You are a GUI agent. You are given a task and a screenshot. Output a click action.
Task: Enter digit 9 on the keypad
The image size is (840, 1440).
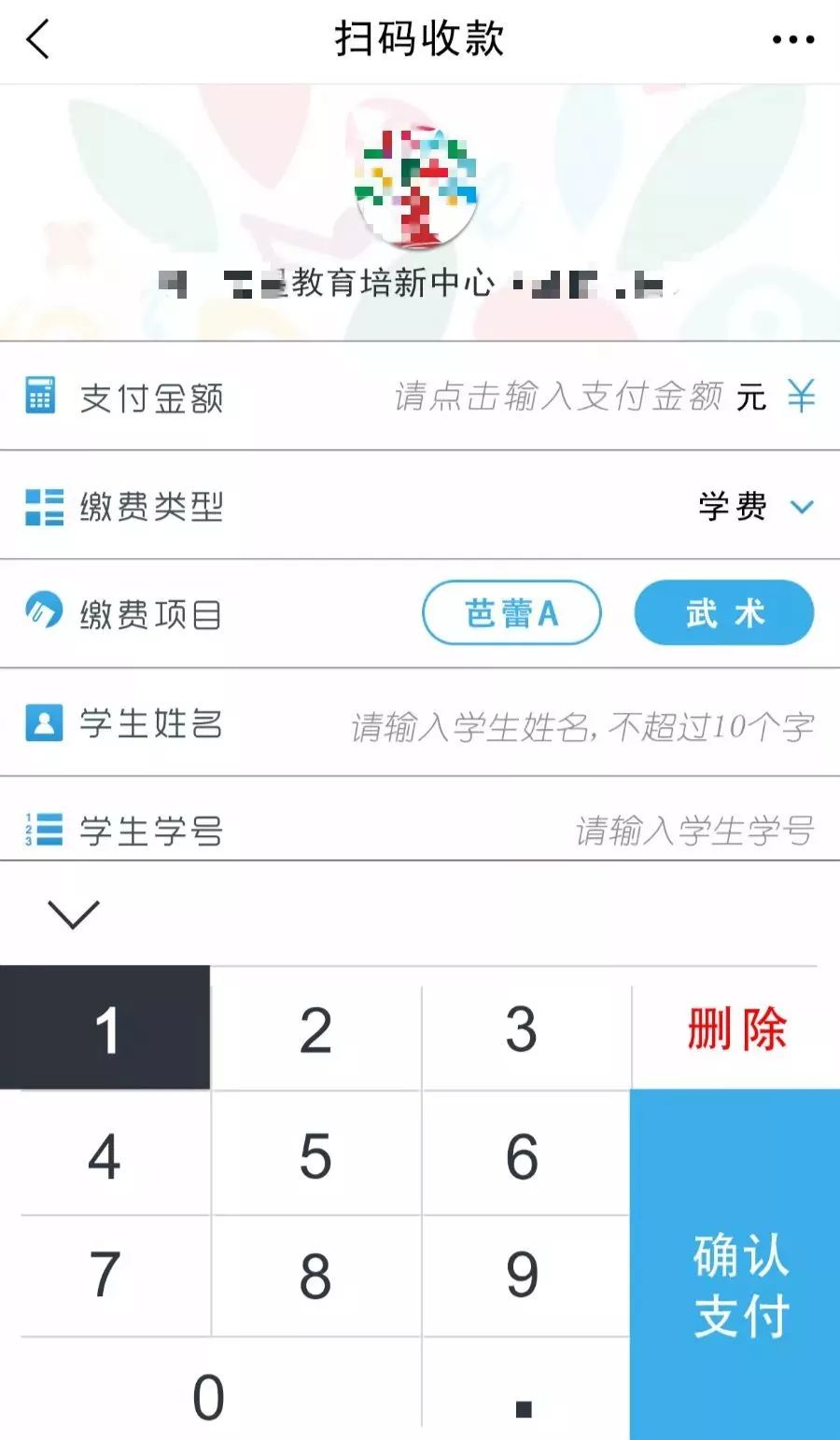coord(523,1275)
